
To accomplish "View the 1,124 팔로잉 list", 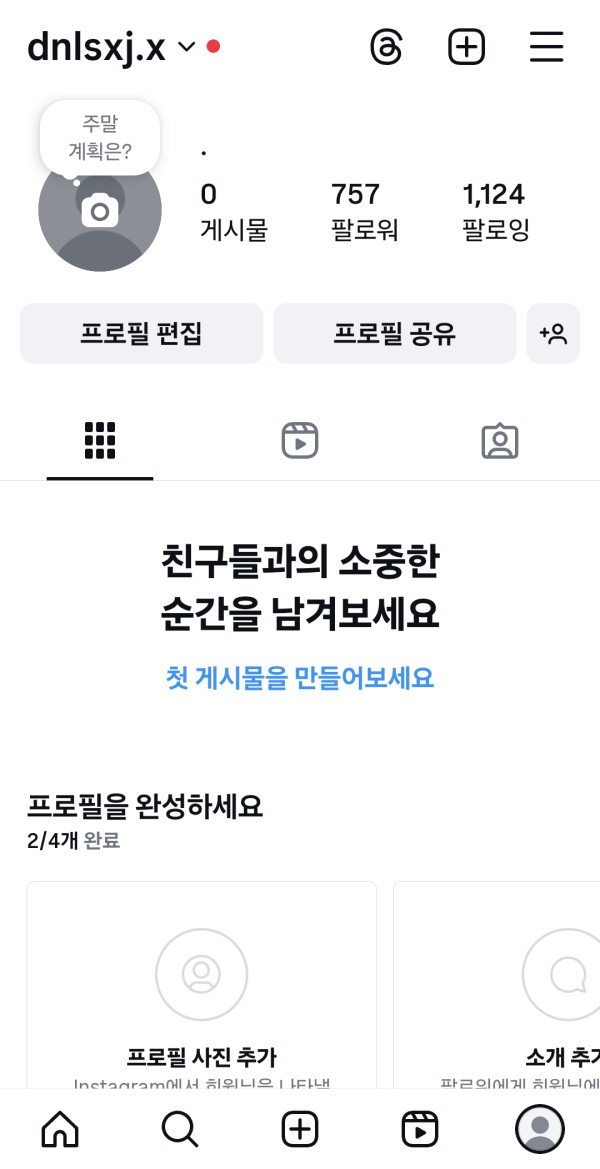I will coord(495,211).
